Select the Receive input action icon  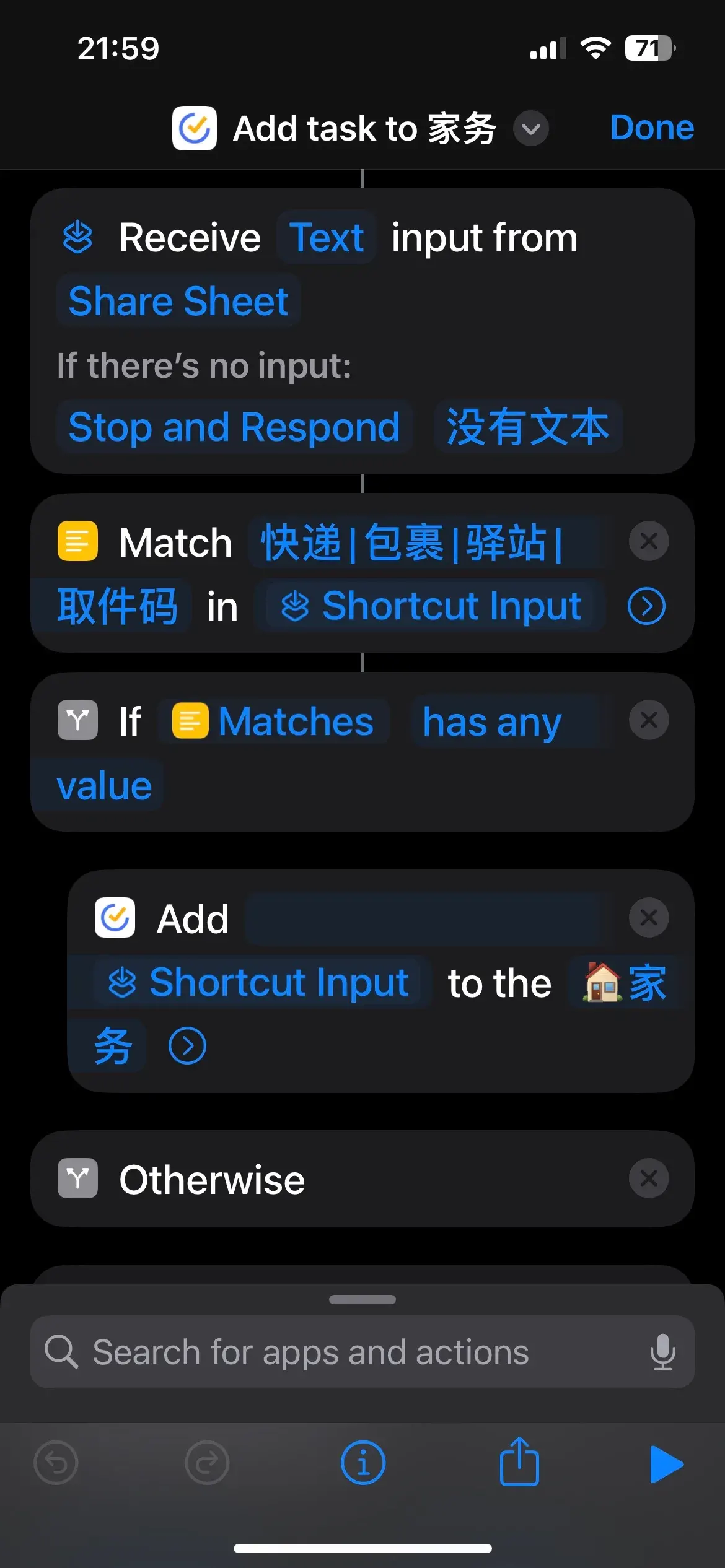(77, 237)
